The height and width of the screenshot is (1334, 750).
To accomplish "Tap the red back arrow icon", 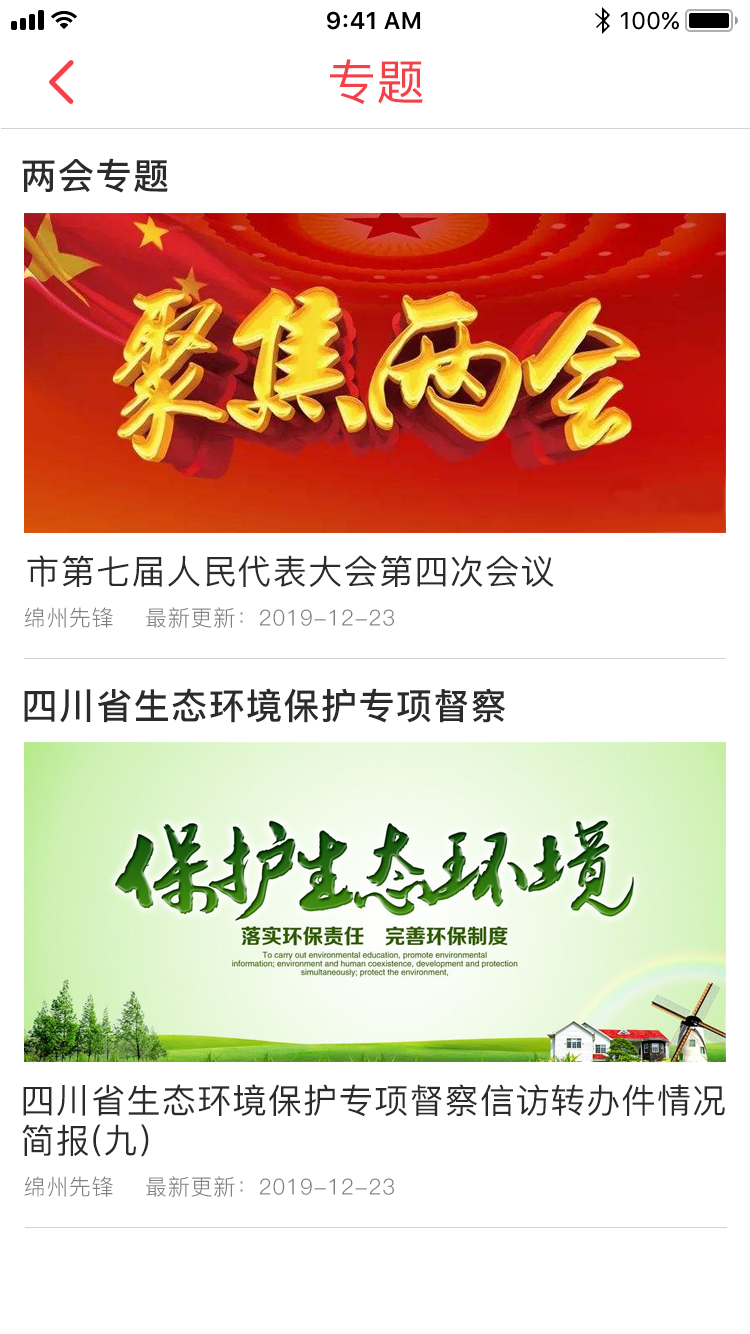I will coord(62,82).
